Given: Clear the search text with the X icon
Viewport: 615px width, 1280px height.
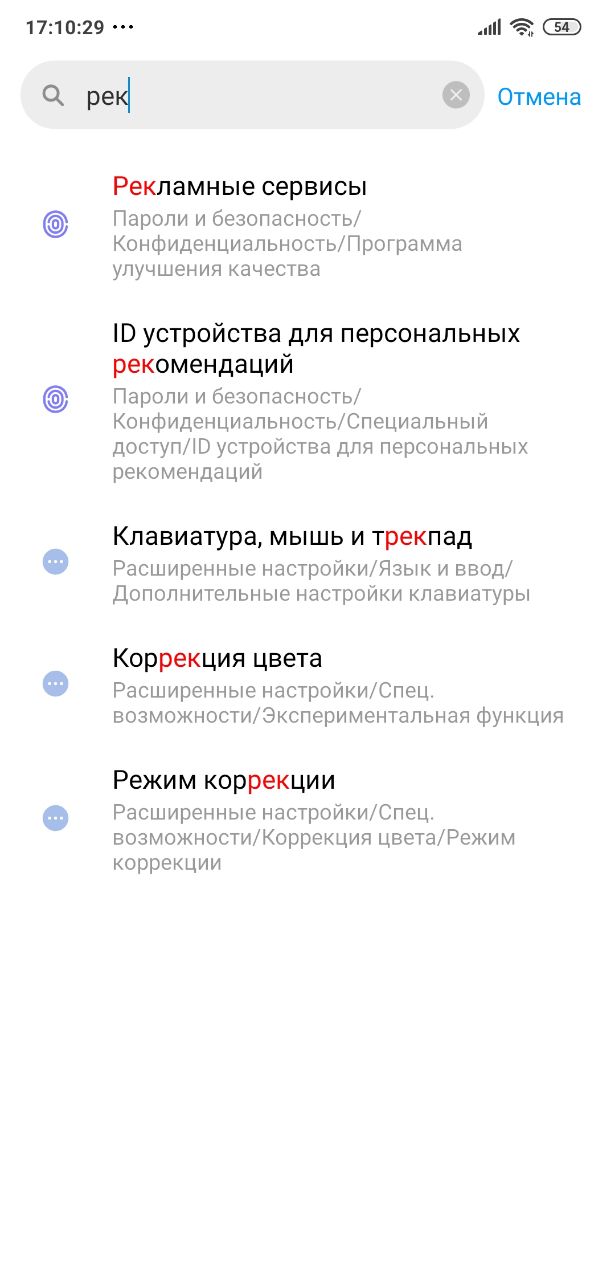Looking at the screenshot, I should point(456,96).
